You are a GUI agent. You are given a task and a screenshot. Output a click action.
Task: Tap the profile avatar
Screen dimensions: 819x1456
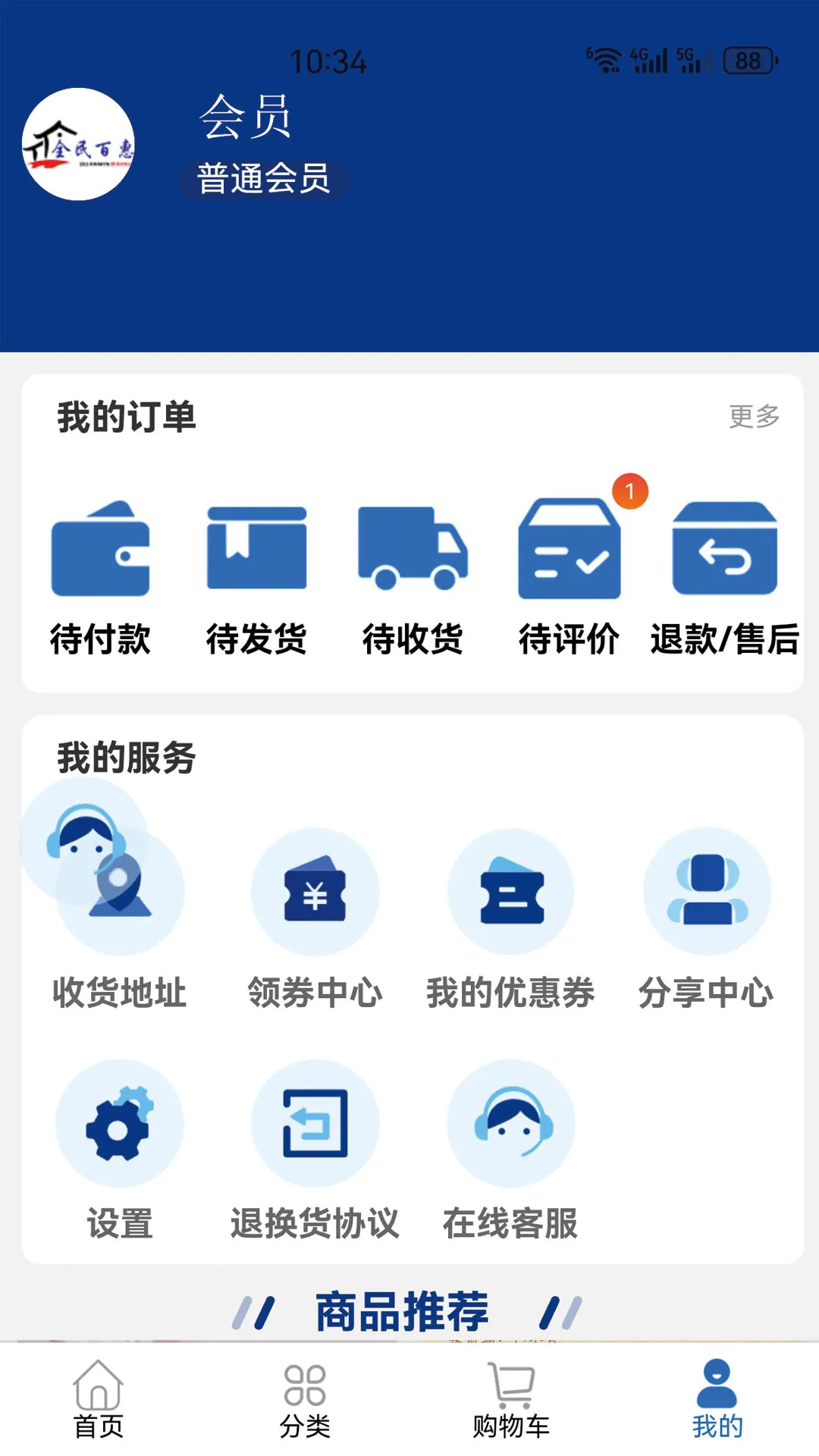[x=78, y=144]
